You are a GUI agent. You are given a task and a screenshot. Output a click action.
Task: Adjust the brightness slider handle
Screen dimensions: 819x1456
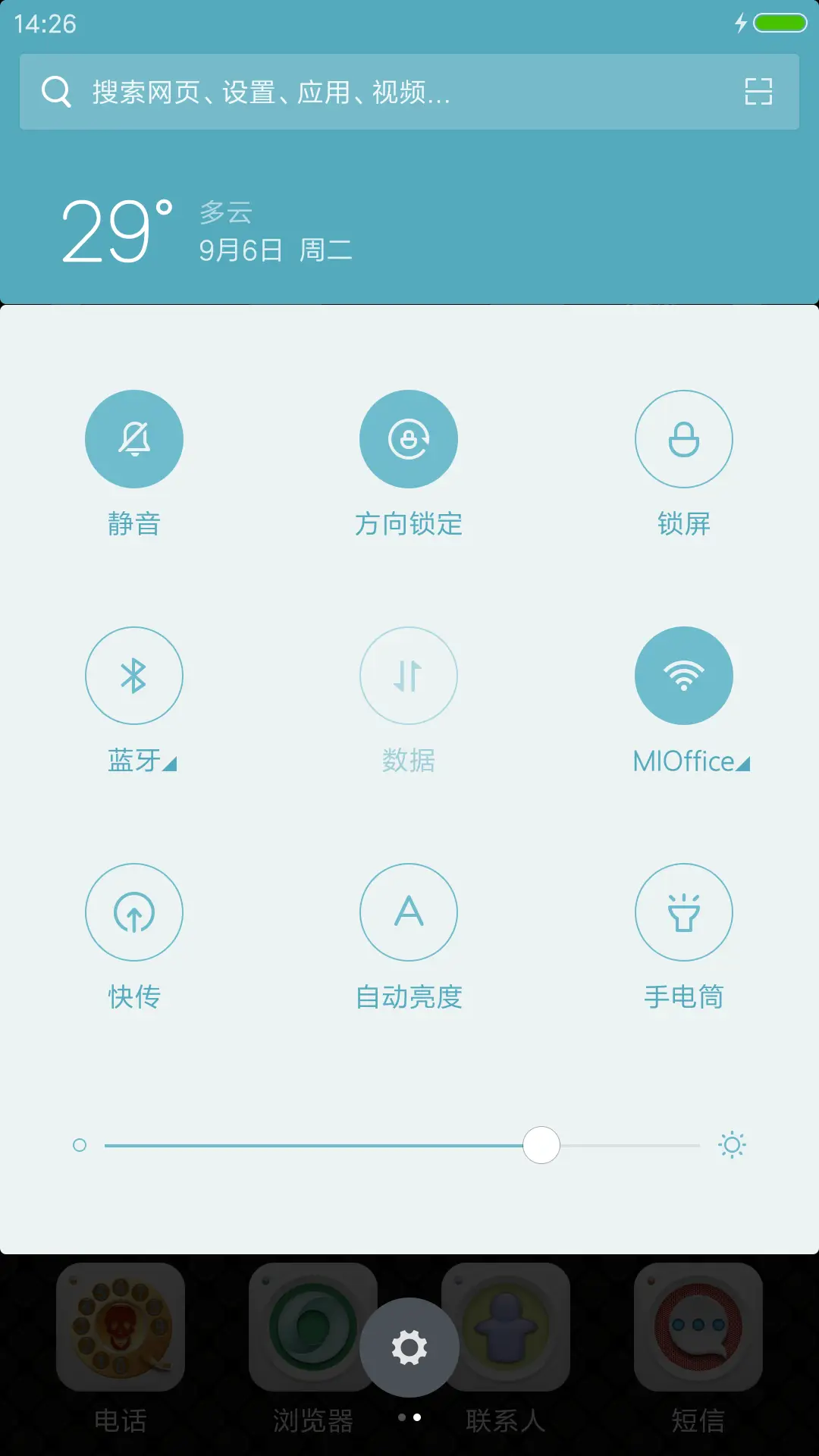click(541, 1144)
